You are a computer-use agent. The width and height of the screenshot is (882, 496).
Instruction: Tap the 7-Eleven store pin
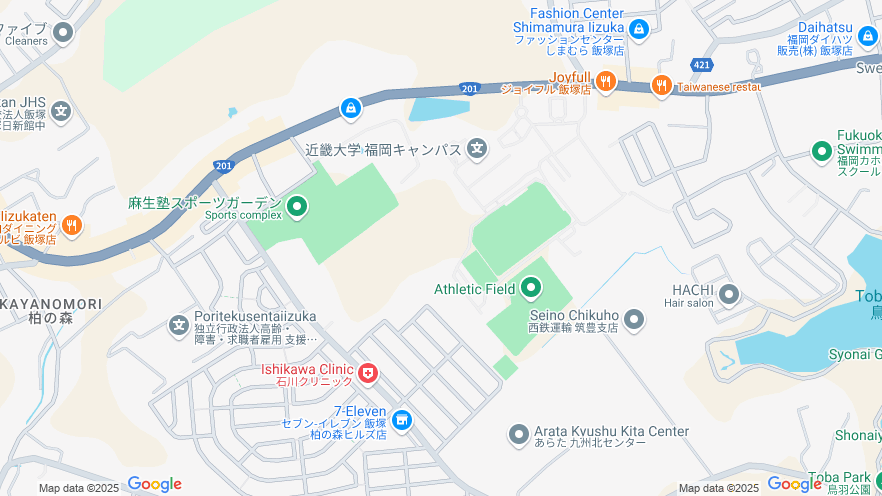[401, 421]
